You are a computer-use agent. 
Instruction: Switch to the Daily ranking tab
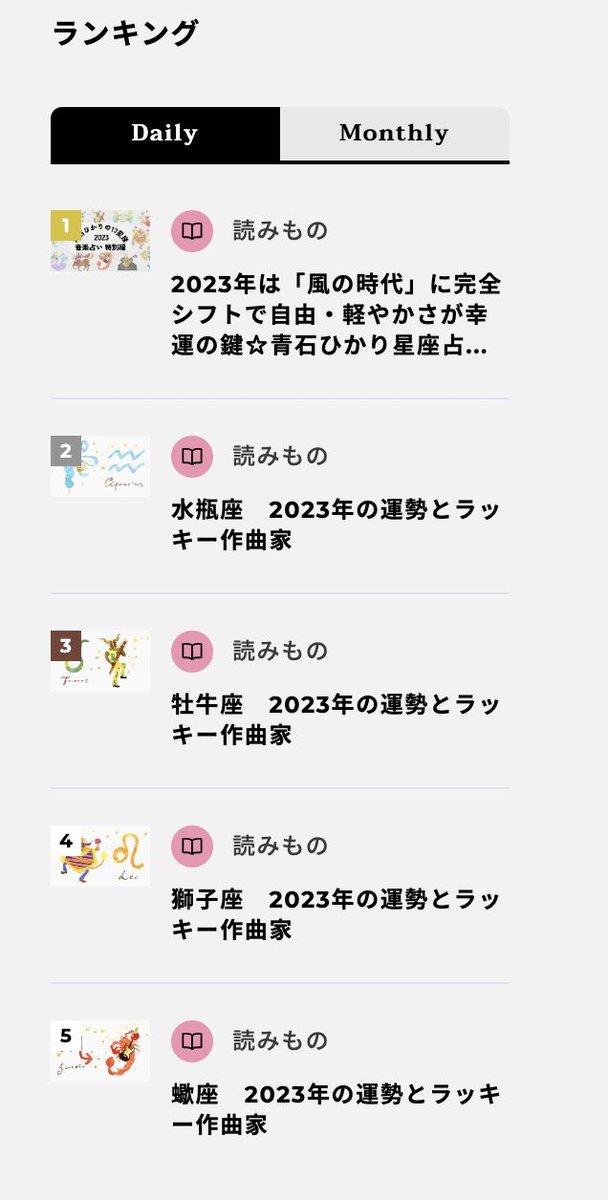(x=165, y=133)
